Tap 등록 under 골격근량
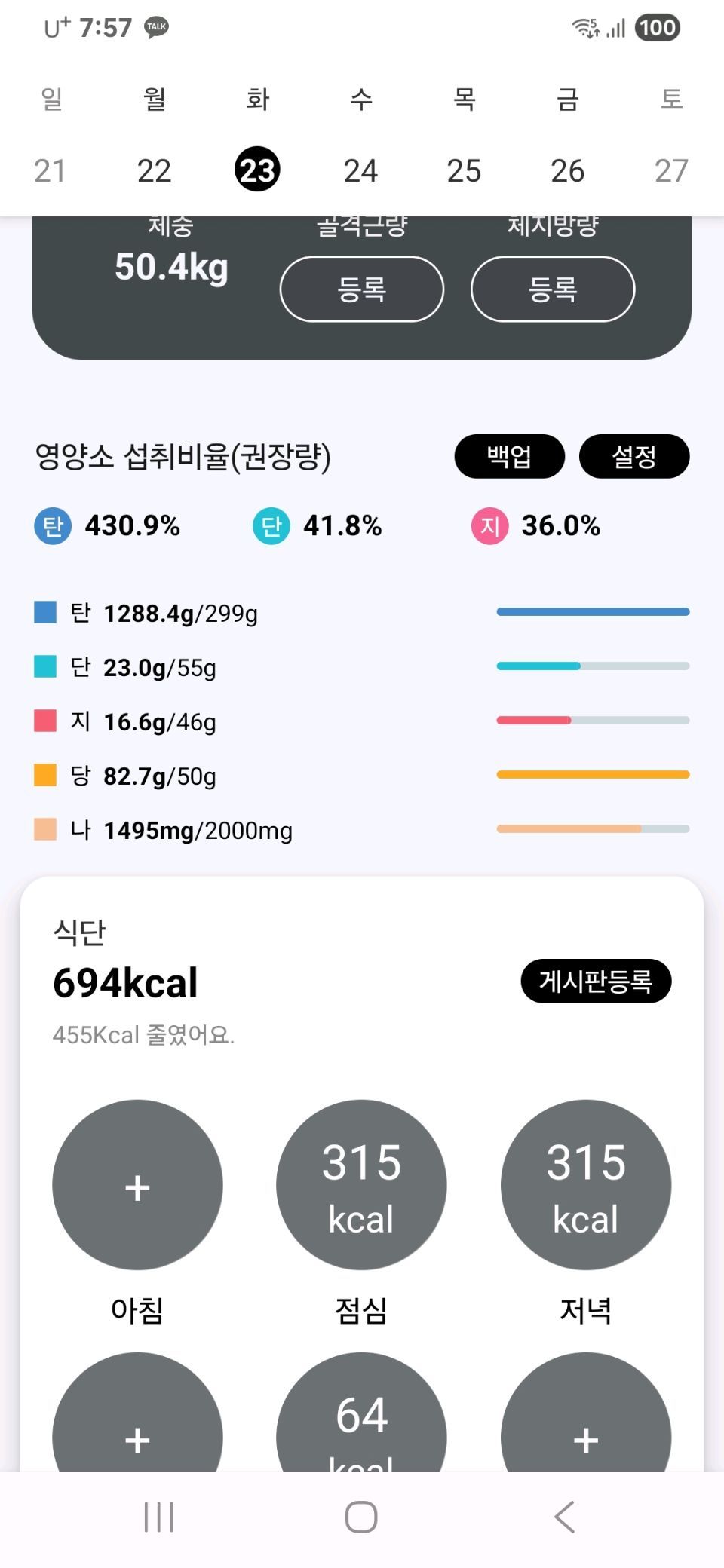The height and width of the screenshot is (1568, 724). [x=362, y=289]
